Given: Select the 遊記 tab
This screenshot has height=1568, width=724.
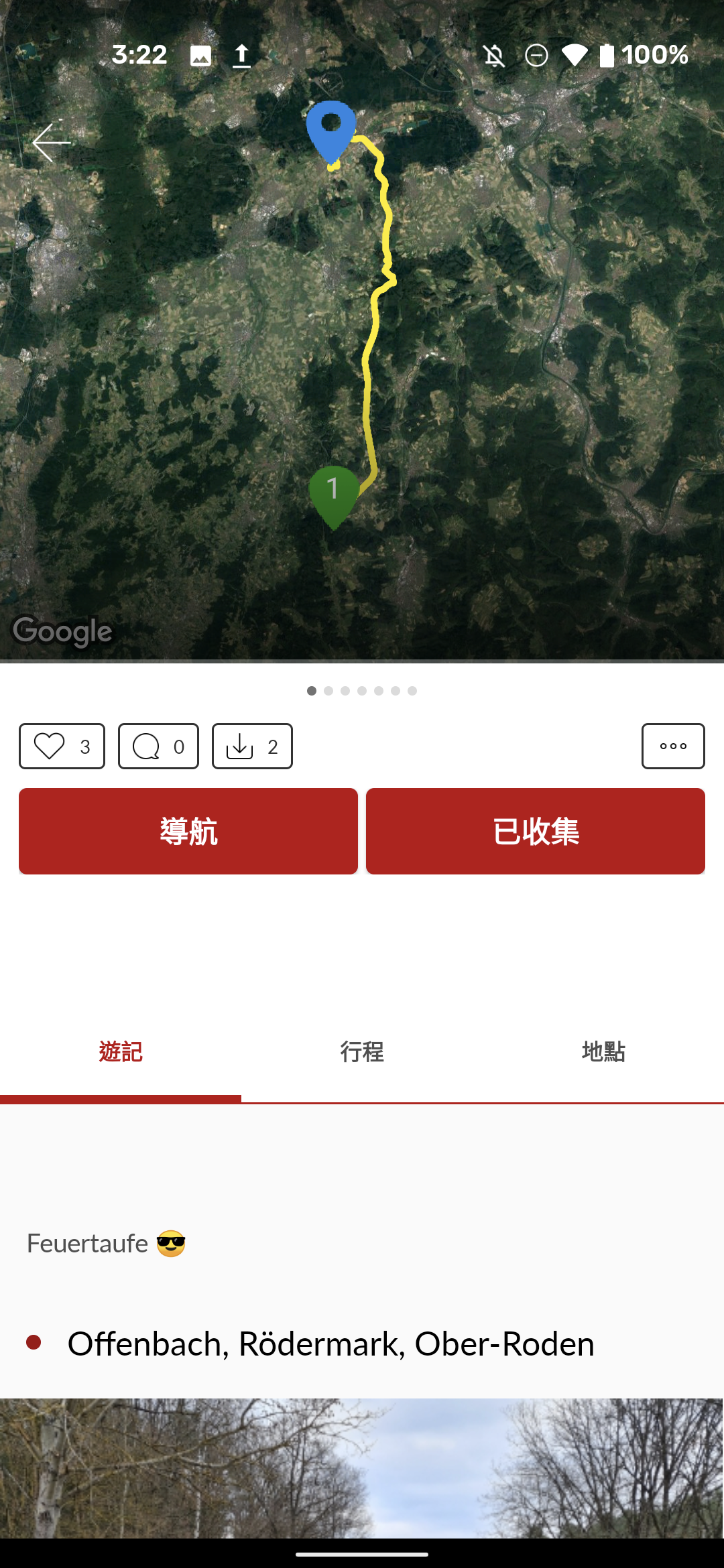Looking at the screenshot, I should click(121, 1052).
